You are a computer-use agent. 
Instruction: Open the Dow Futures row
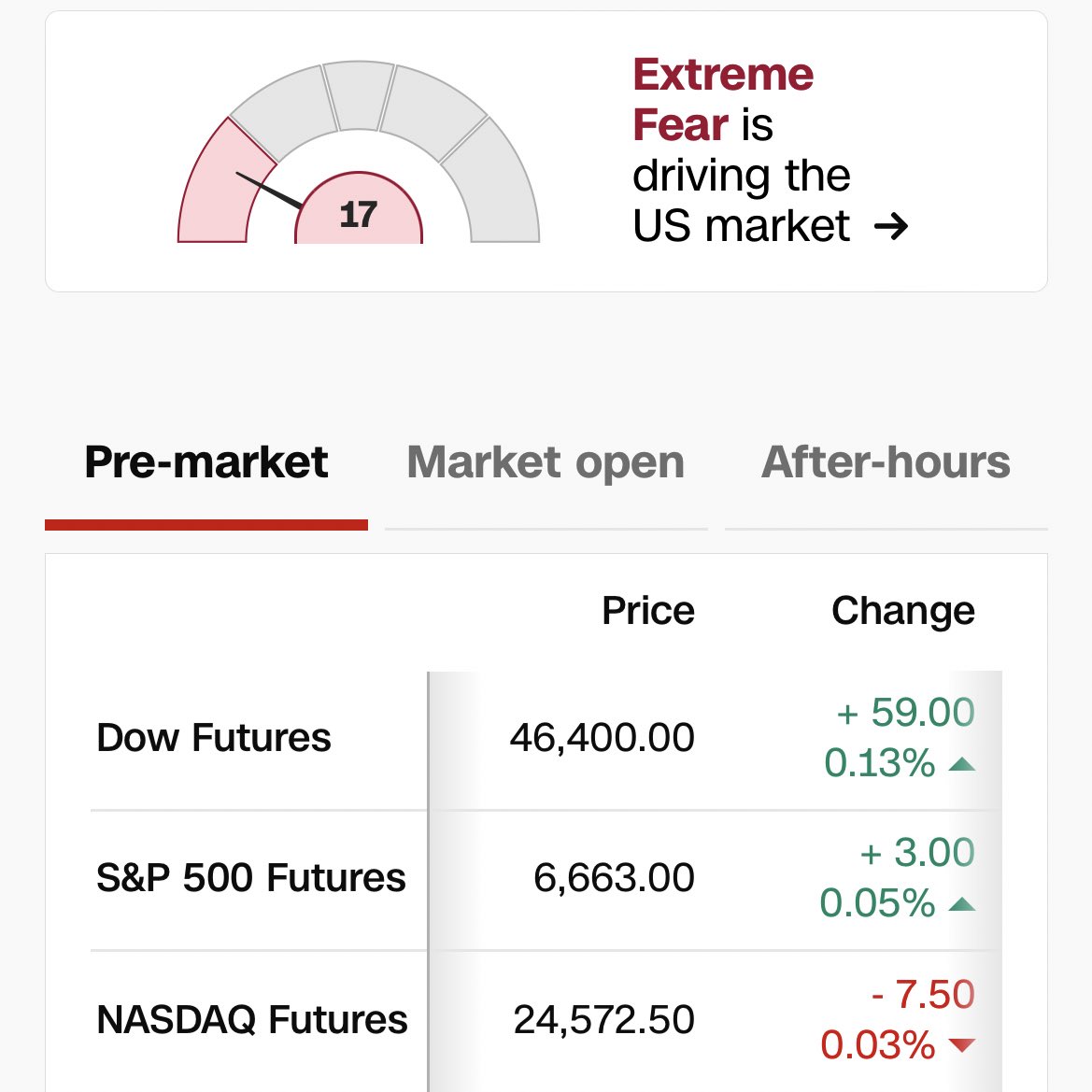point(214,738)
